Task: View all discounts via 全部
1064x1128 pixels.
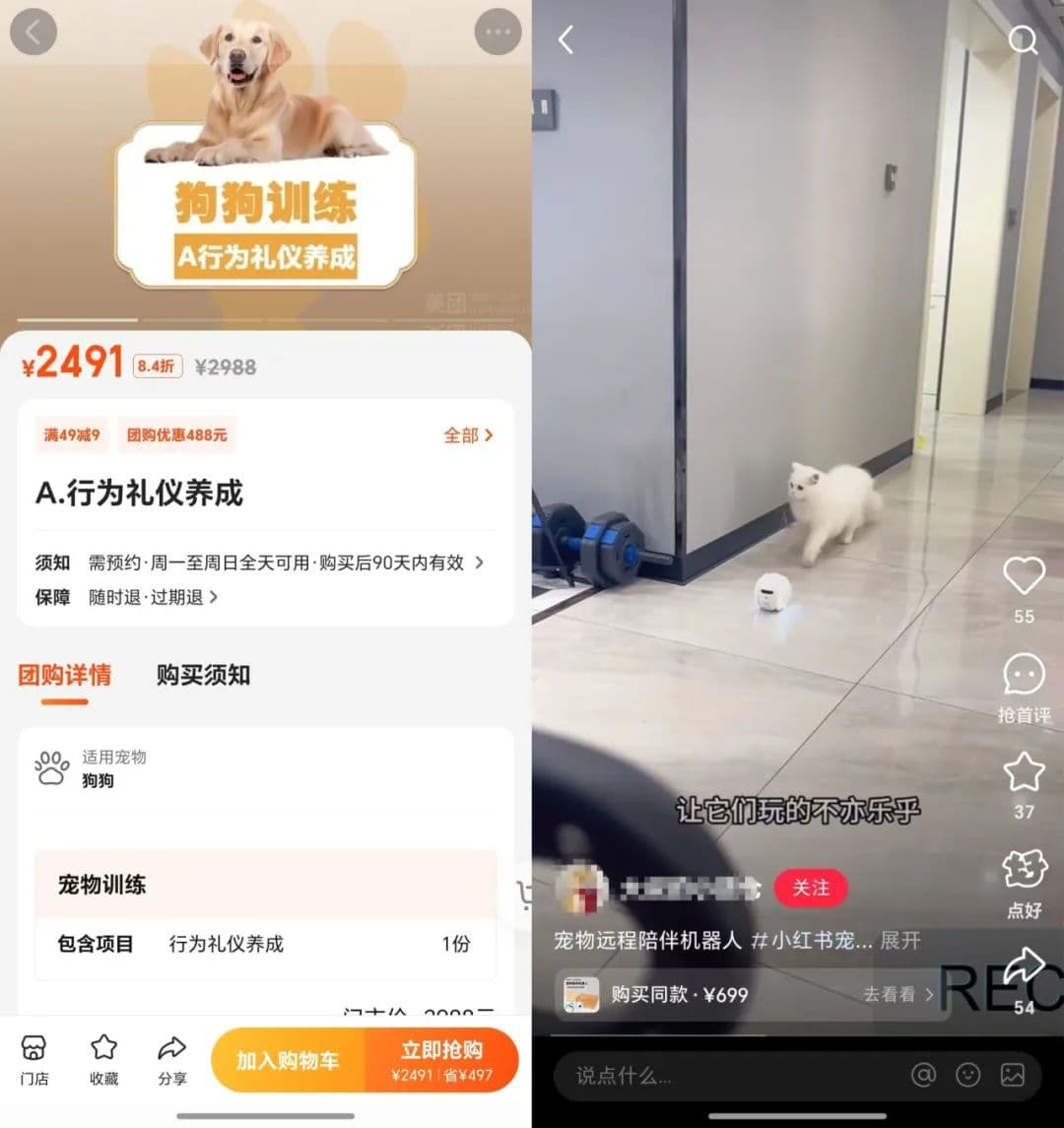Action: click(x=468, y=435)
